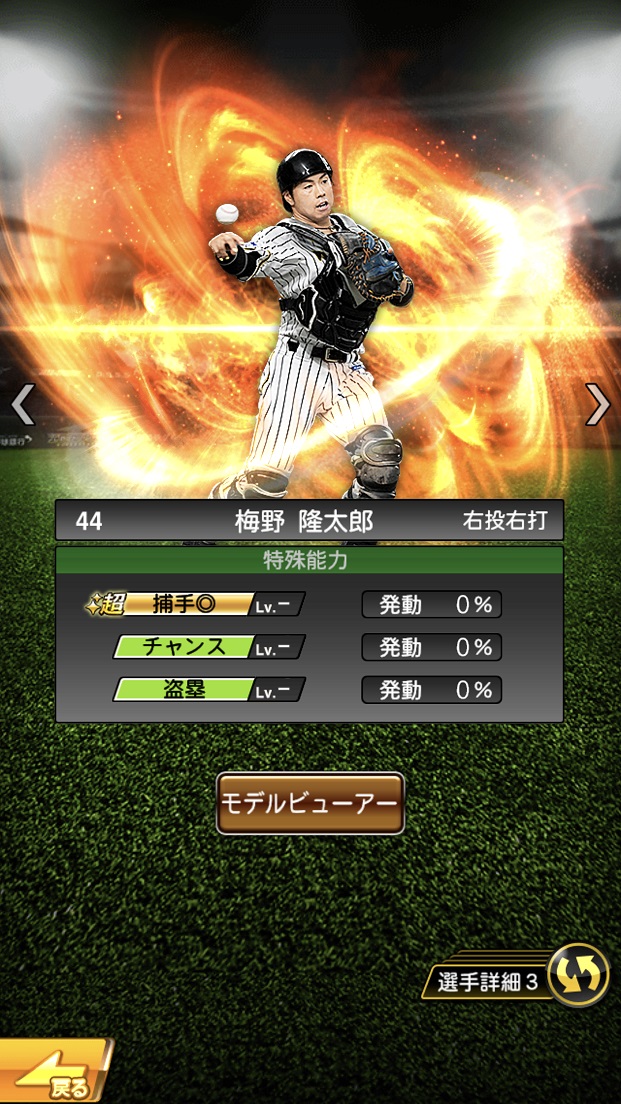Show the next player with the right arrow

click(x=597, y=403)
